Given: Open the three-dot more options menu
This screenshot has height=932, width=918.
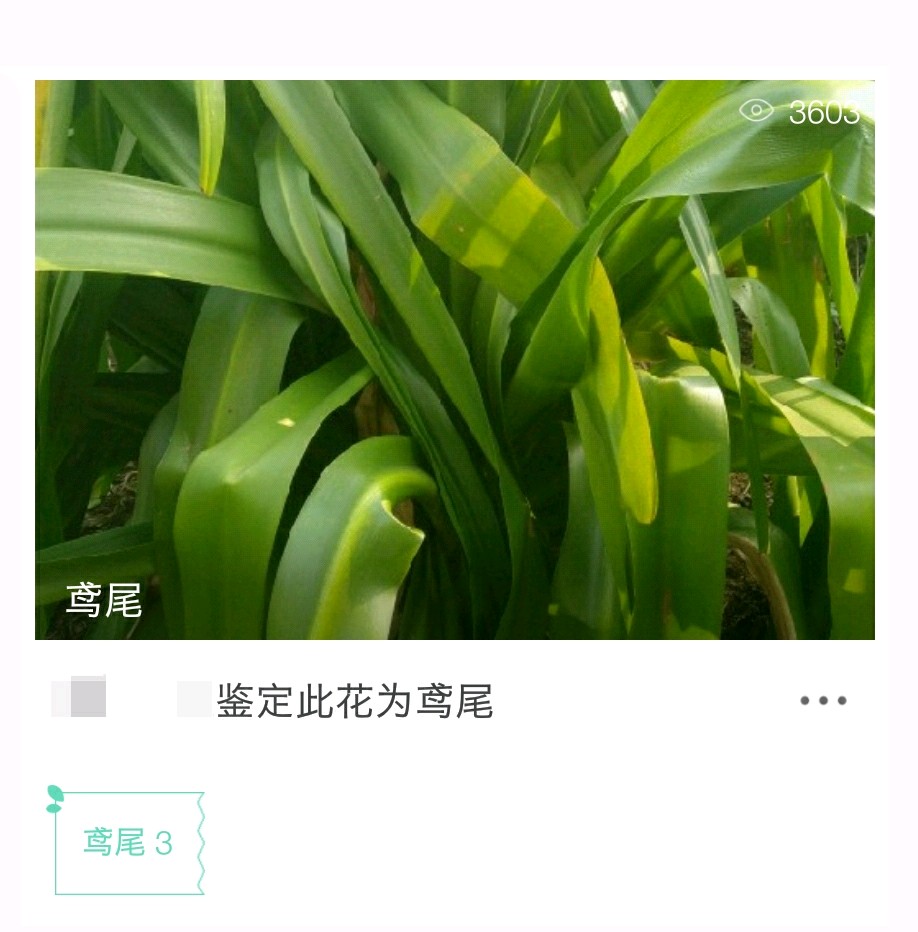Looking at the screenshot, I should tap(823, 701).
